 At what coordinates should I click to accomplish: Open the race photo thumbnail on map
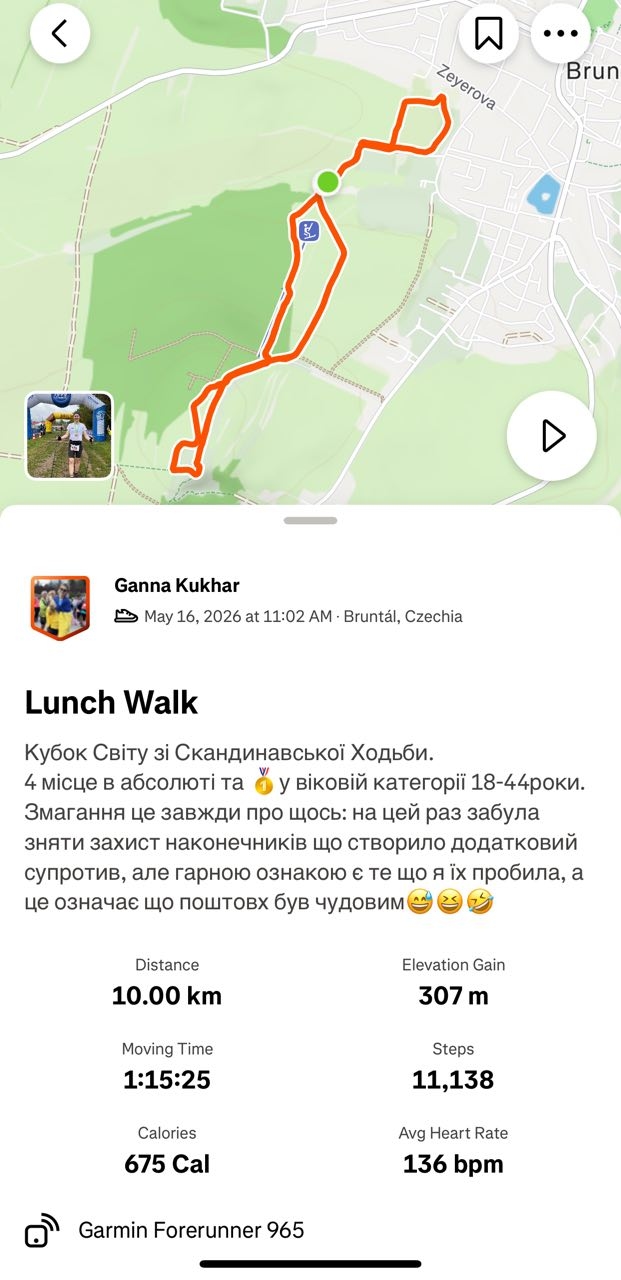point(69,435)
